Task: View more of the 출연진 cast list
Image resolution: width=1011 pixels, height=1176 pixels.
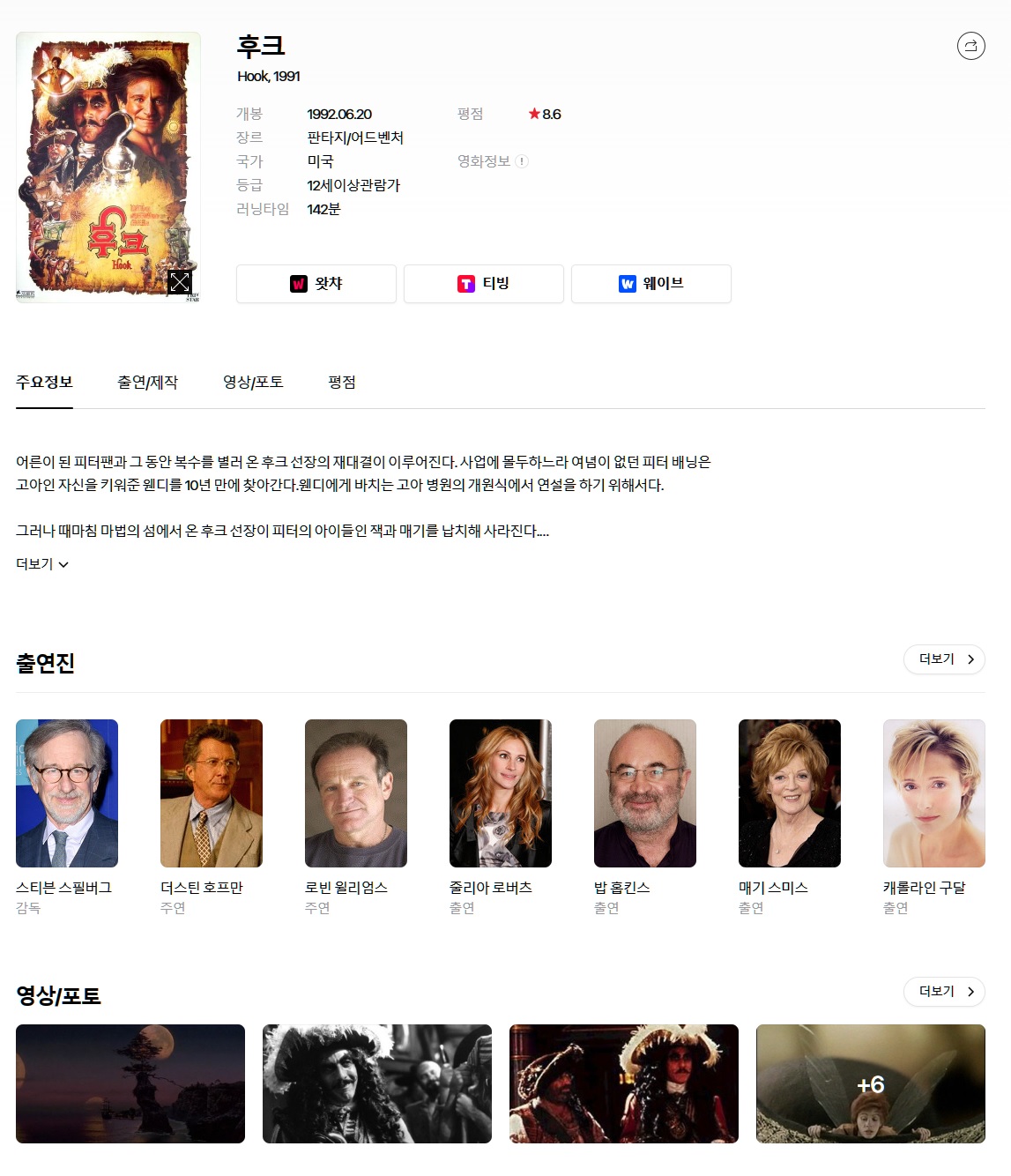Action: (944, 659)
